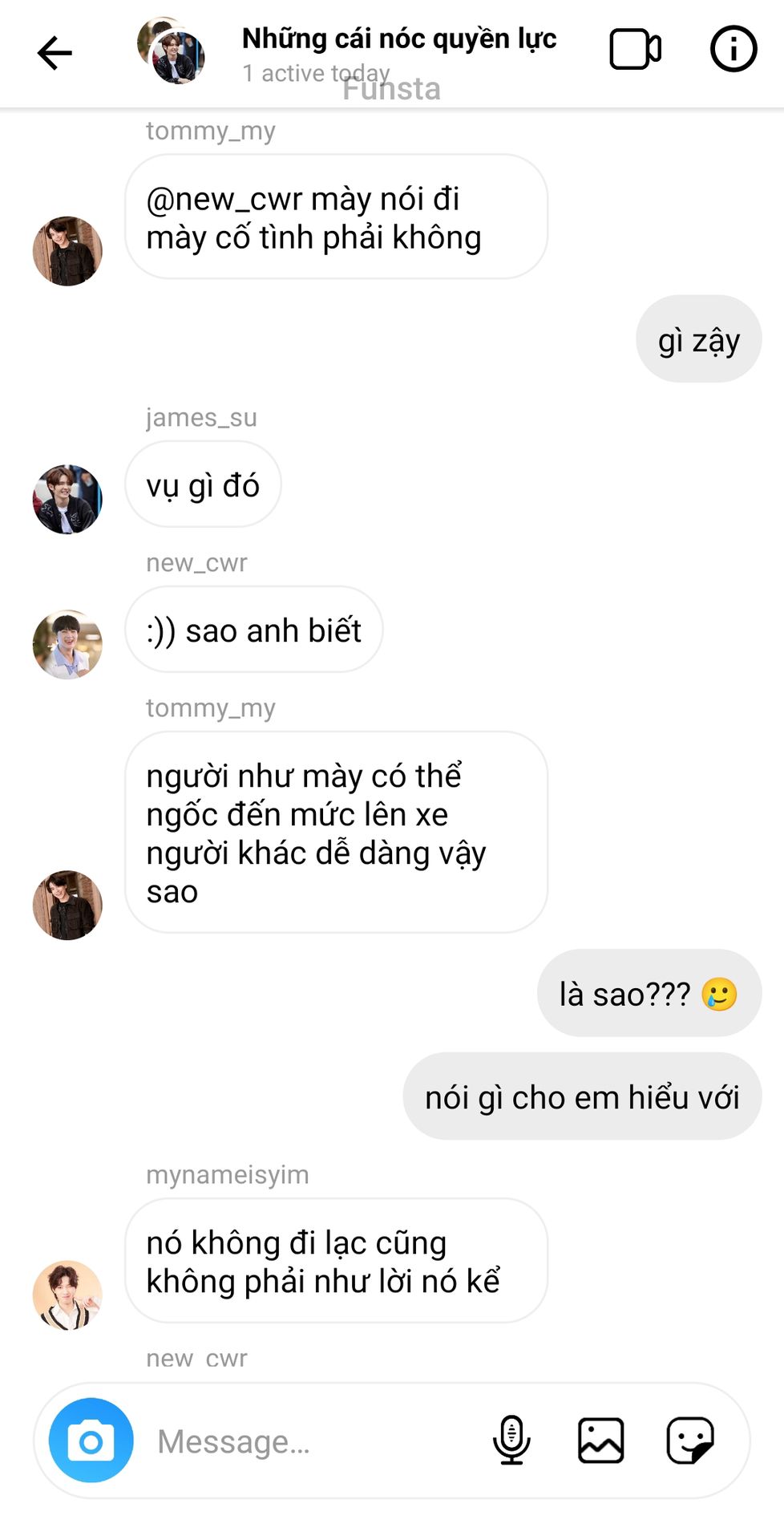Image resolution: width=784 pixels, height=1540 pixels.
Task: Record a voice message with the microphone
Action: (x=511, y=1441)
